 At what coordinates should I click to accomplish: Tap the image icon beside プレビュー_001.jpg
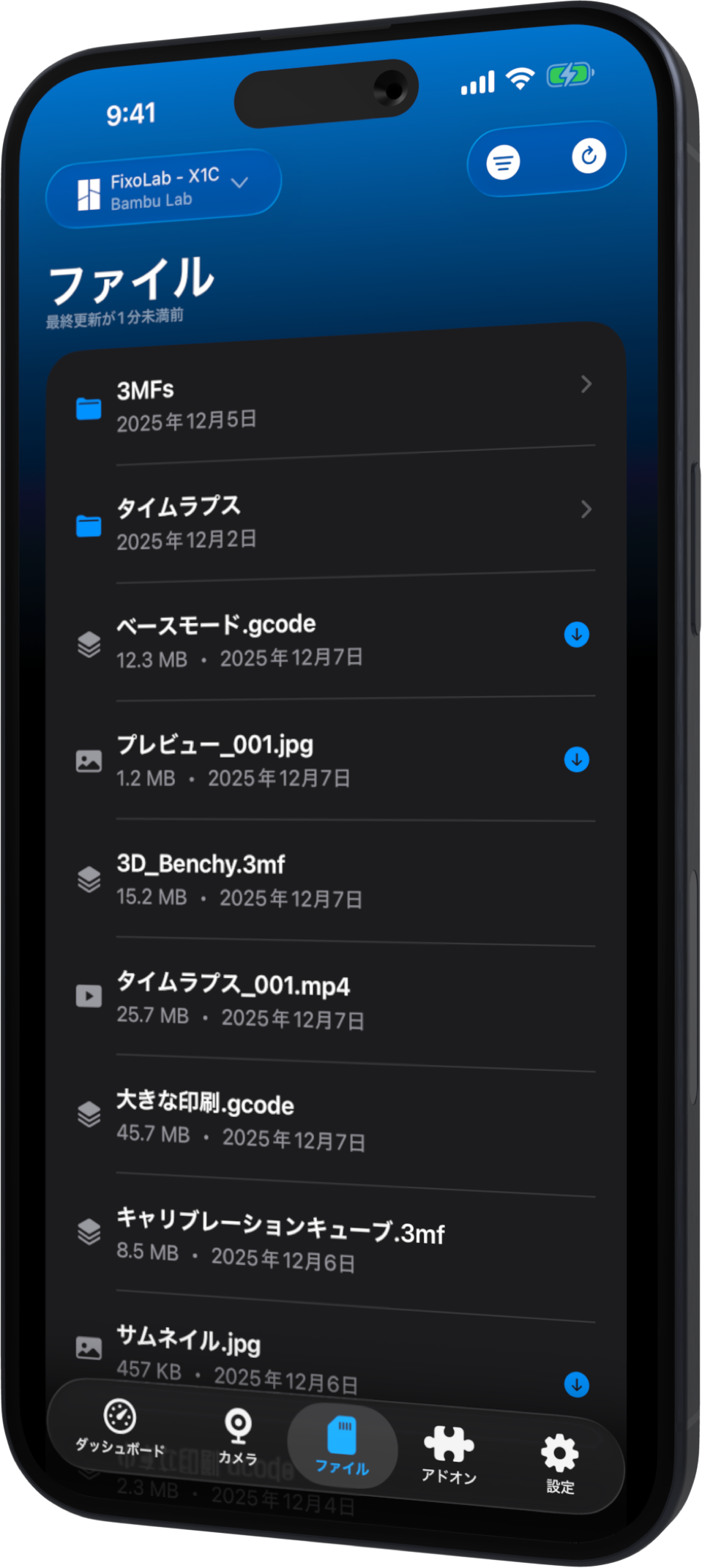pos(89,761)
